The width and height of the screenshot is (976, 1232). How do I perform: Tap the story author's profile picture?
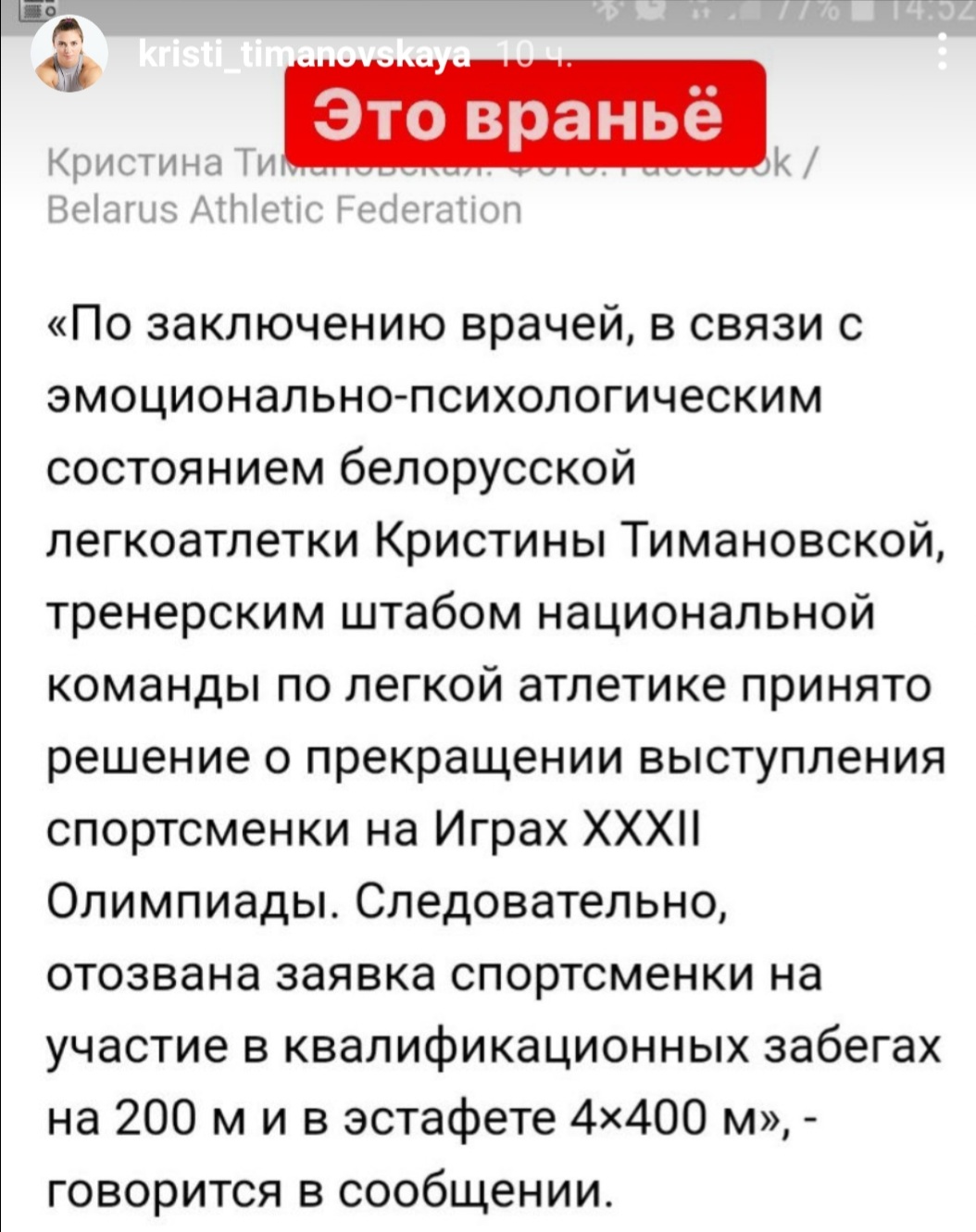69,54
